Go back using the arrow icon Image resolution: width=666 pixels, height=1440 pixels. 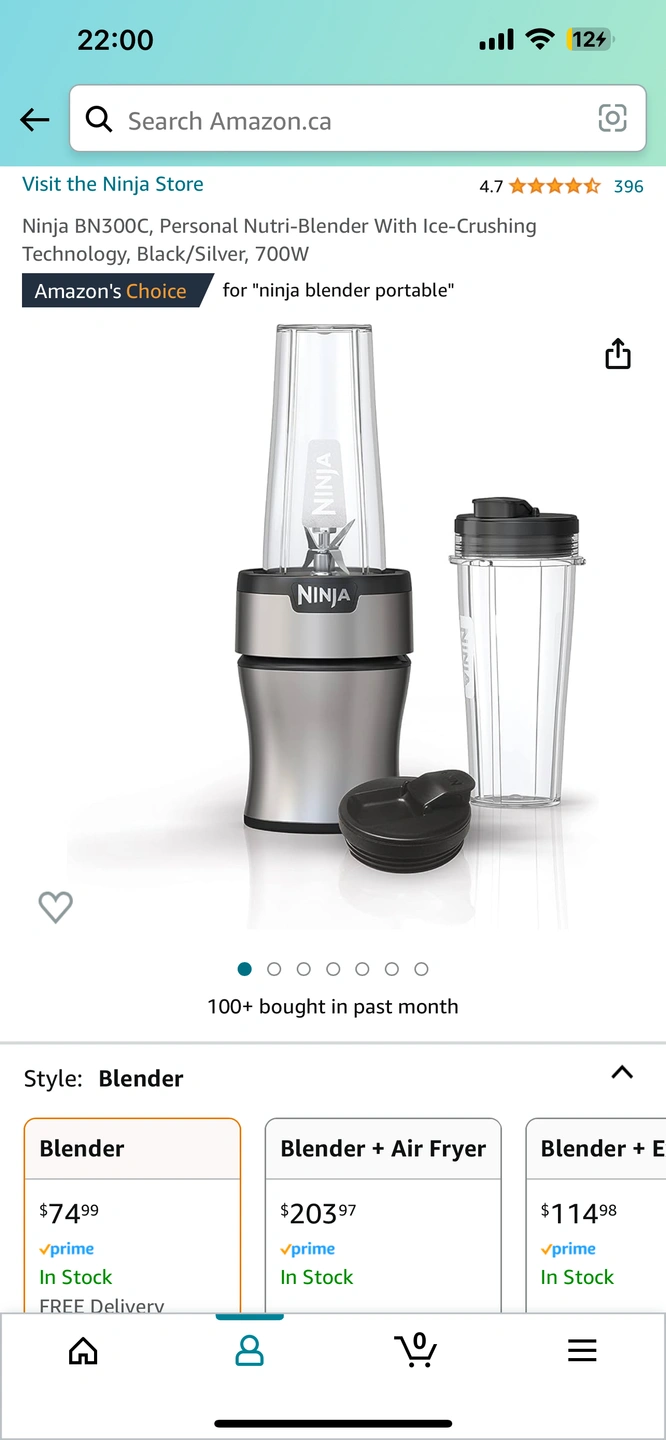point(35,120)
